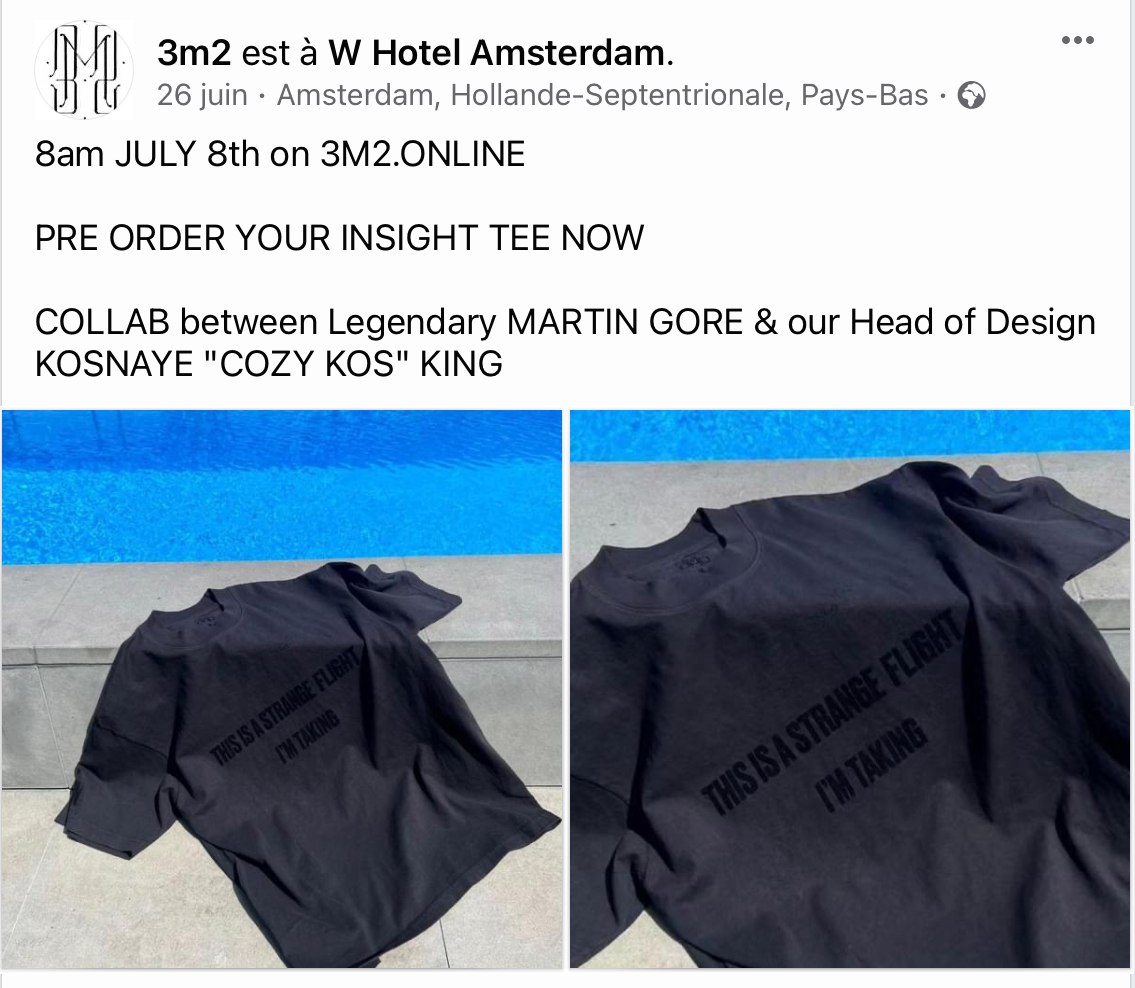Viewport: 1135px width, 988px height.
Task: Open the left t-shirt photo
Action: coord(281,689)
